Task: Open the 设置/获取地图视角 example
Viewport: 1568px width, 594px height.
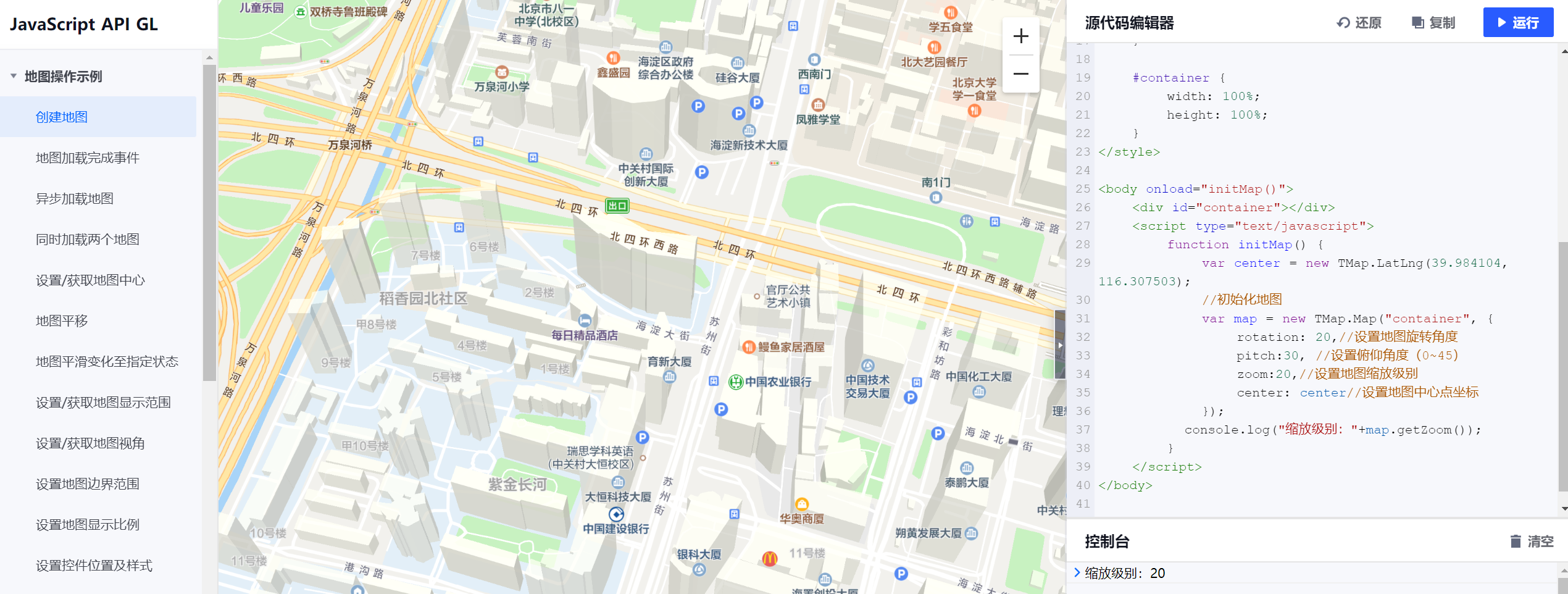Action: coord(90,443)
